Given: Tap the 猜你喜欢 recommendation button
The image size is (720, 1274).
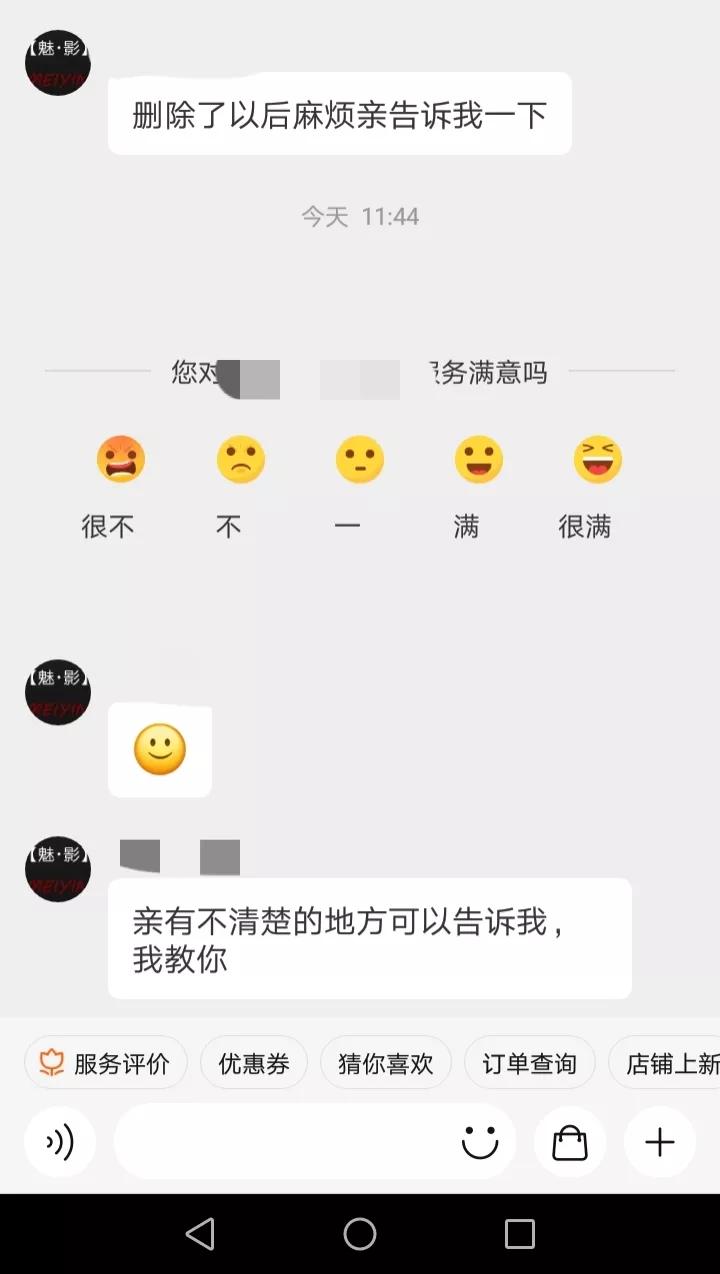Looking at the screenshot, I should click(x=385, y=1062).
